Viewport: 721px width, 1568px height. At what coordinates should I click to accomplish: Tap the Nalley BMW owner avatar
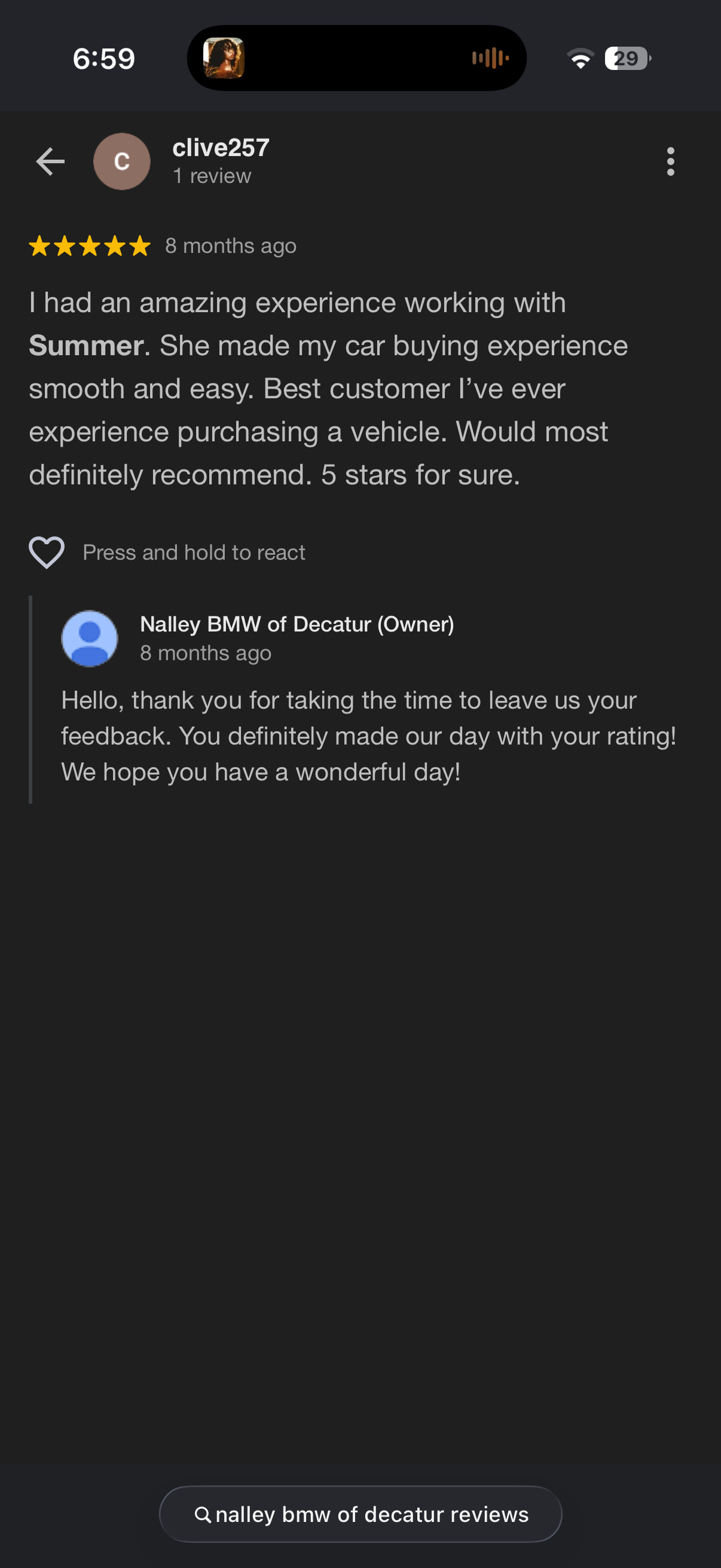pos(90,639)
